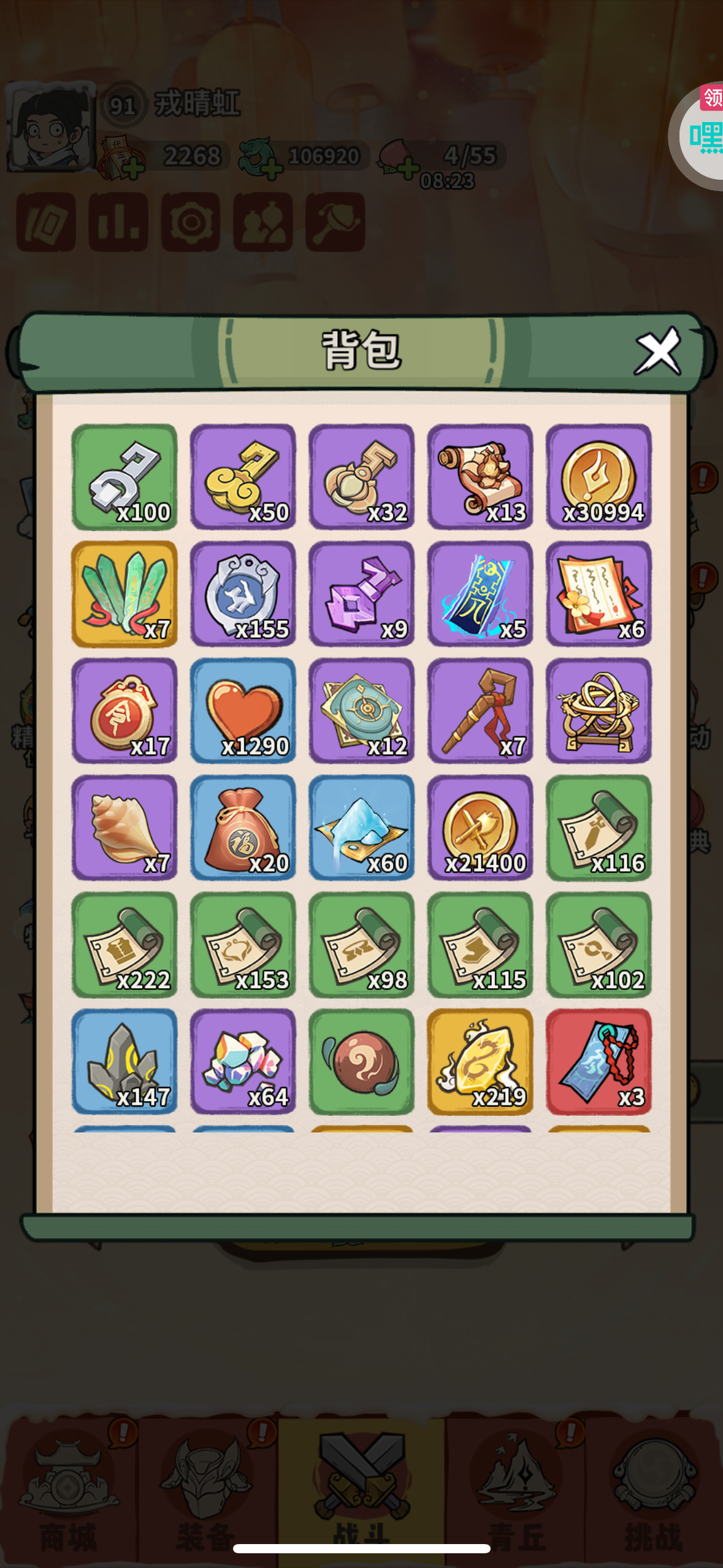Select the gold key item x50
This screenshot has width=723, height=1568.
[243, 476]
